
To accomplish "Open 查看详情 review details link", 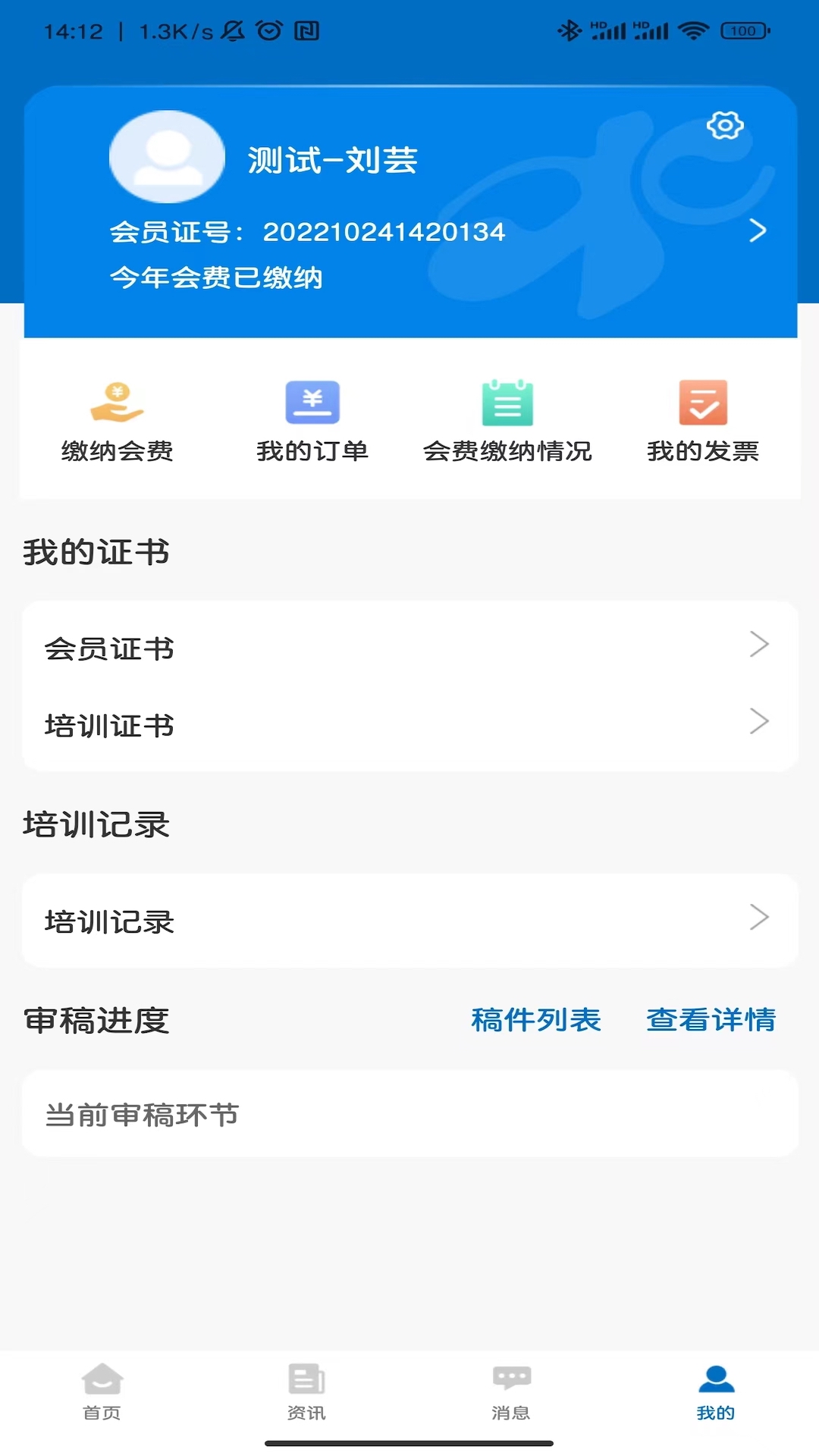I will pyautogui.click(x=710, y=1021).
